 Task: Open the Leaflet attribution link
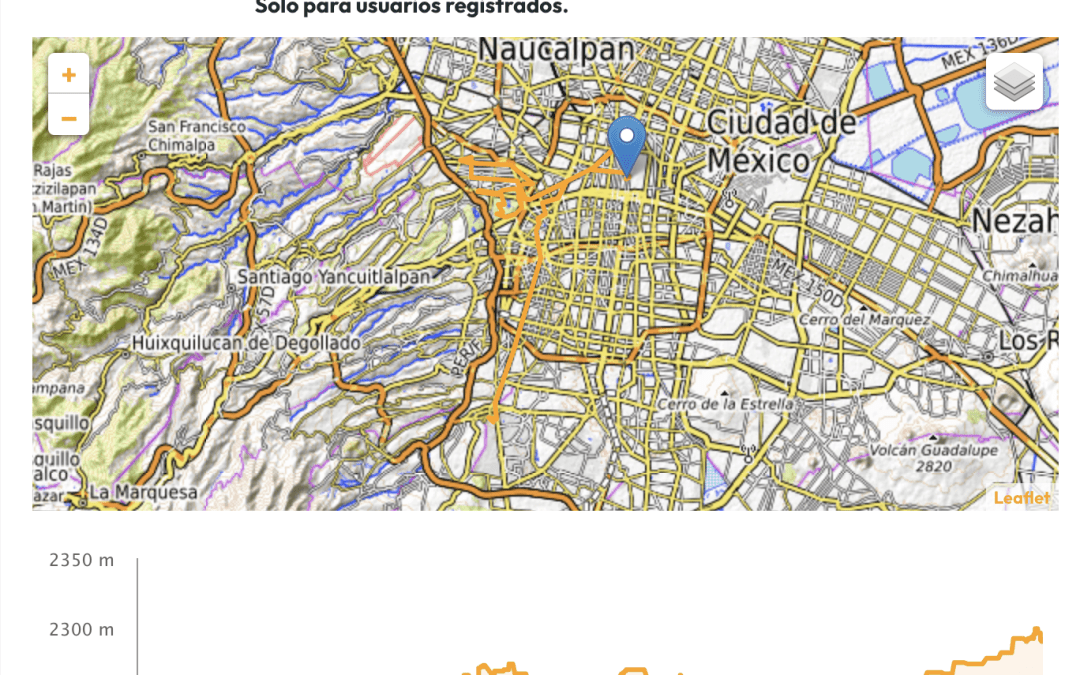1021,498
